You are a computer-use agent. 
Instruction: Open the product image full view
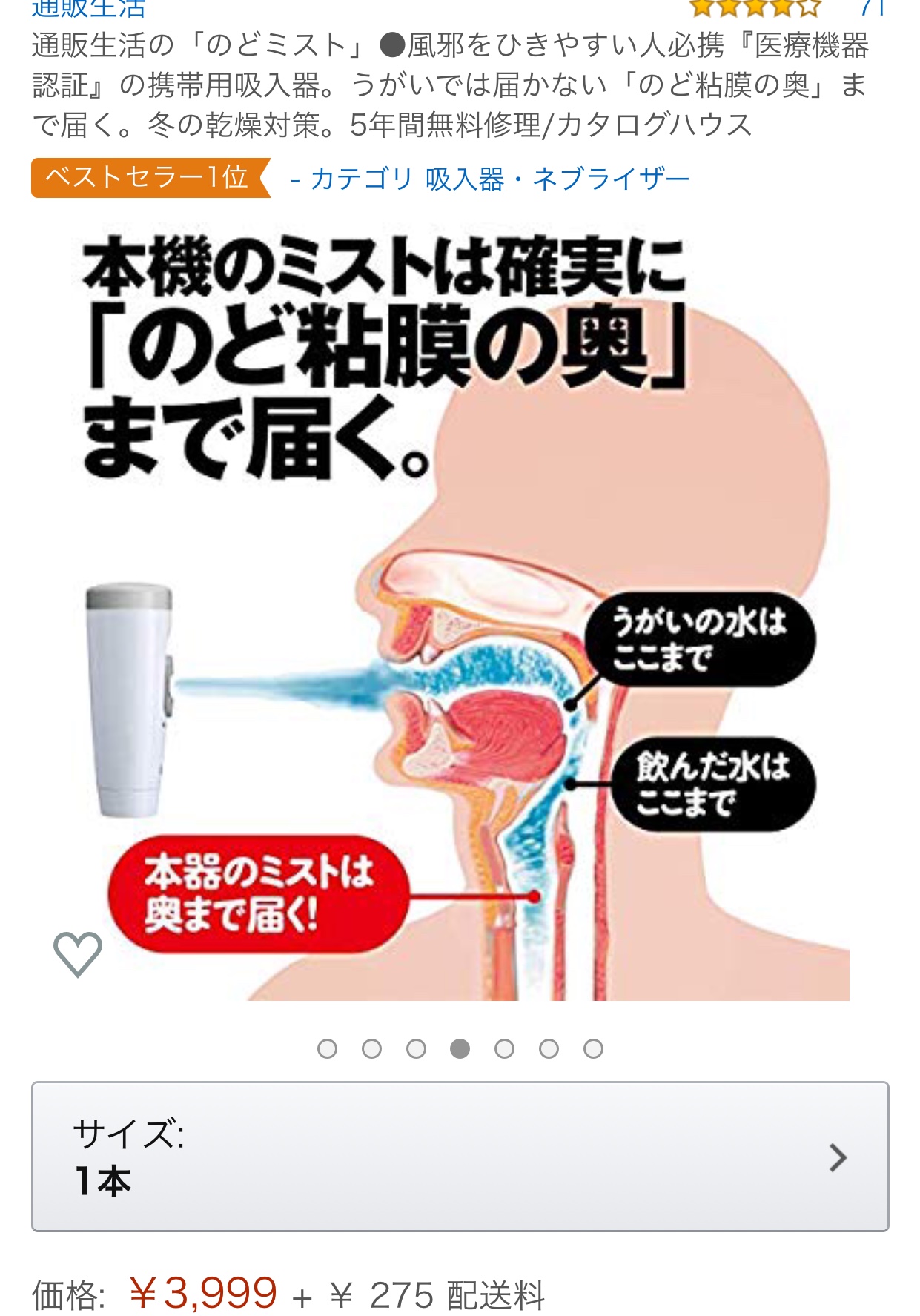(460, 615)
